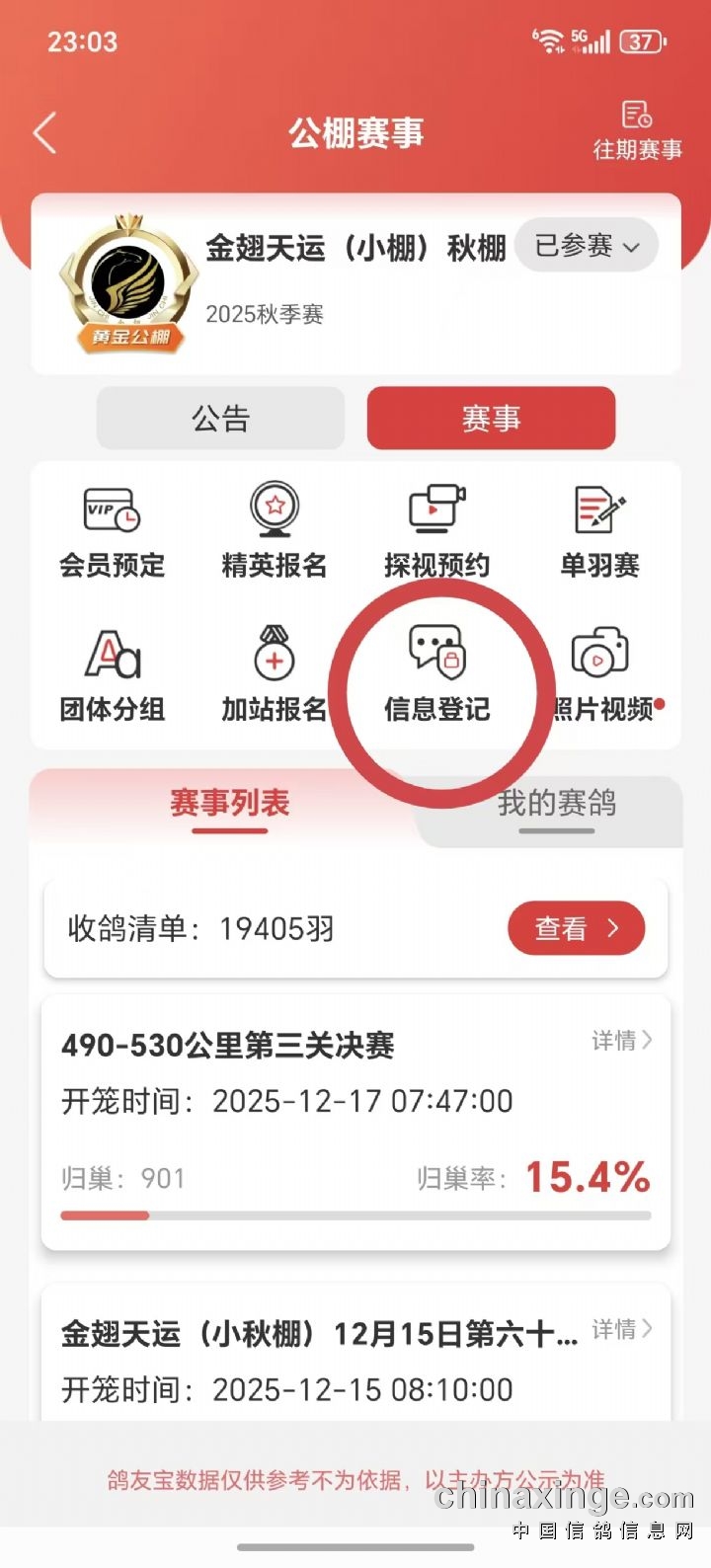Open 会员预定 member booking
Viewport: 711px width, 1568px height.
click(112, 532)
